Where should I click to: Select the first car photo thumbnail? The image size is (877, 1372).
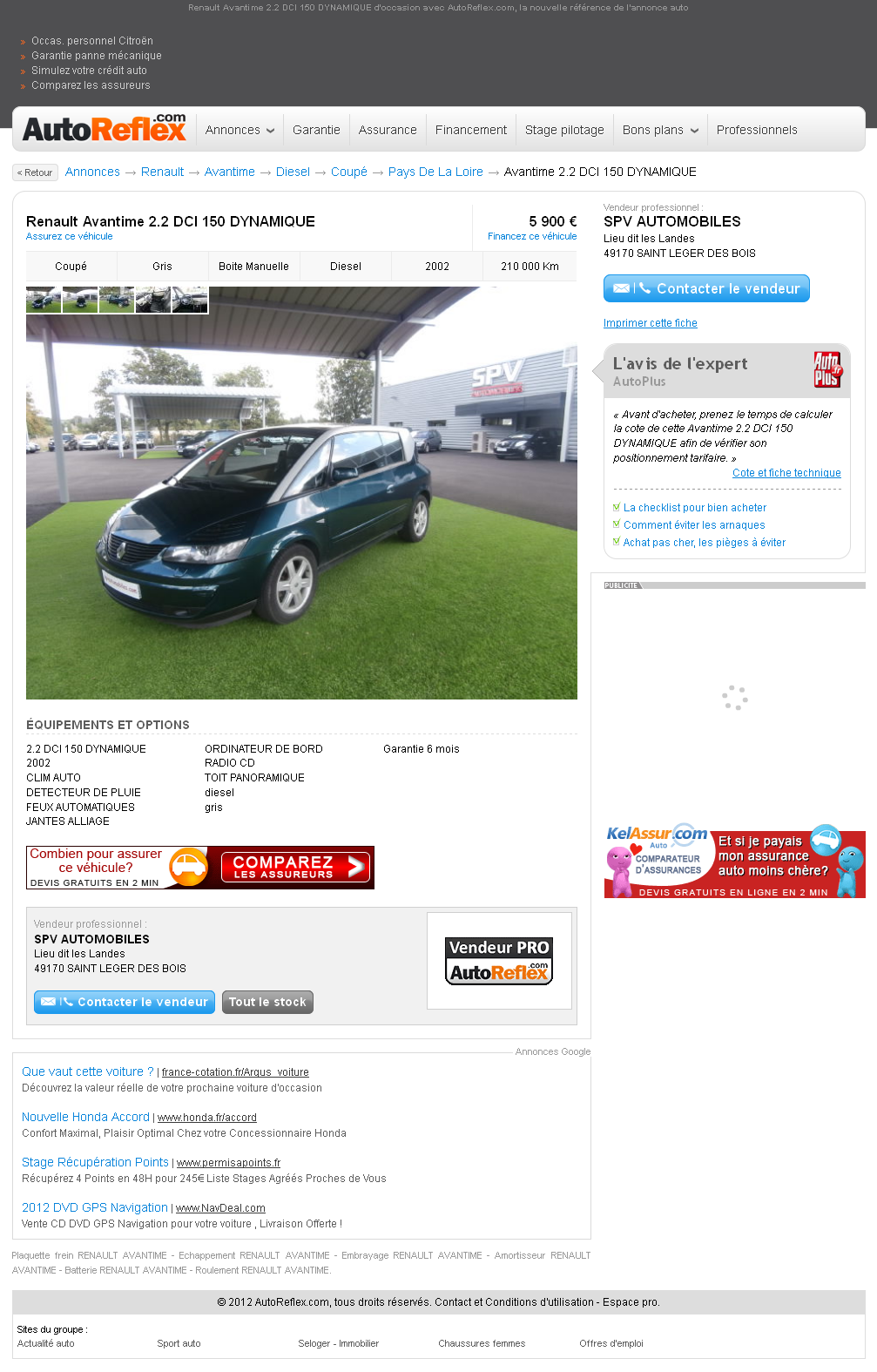(44, 300)
